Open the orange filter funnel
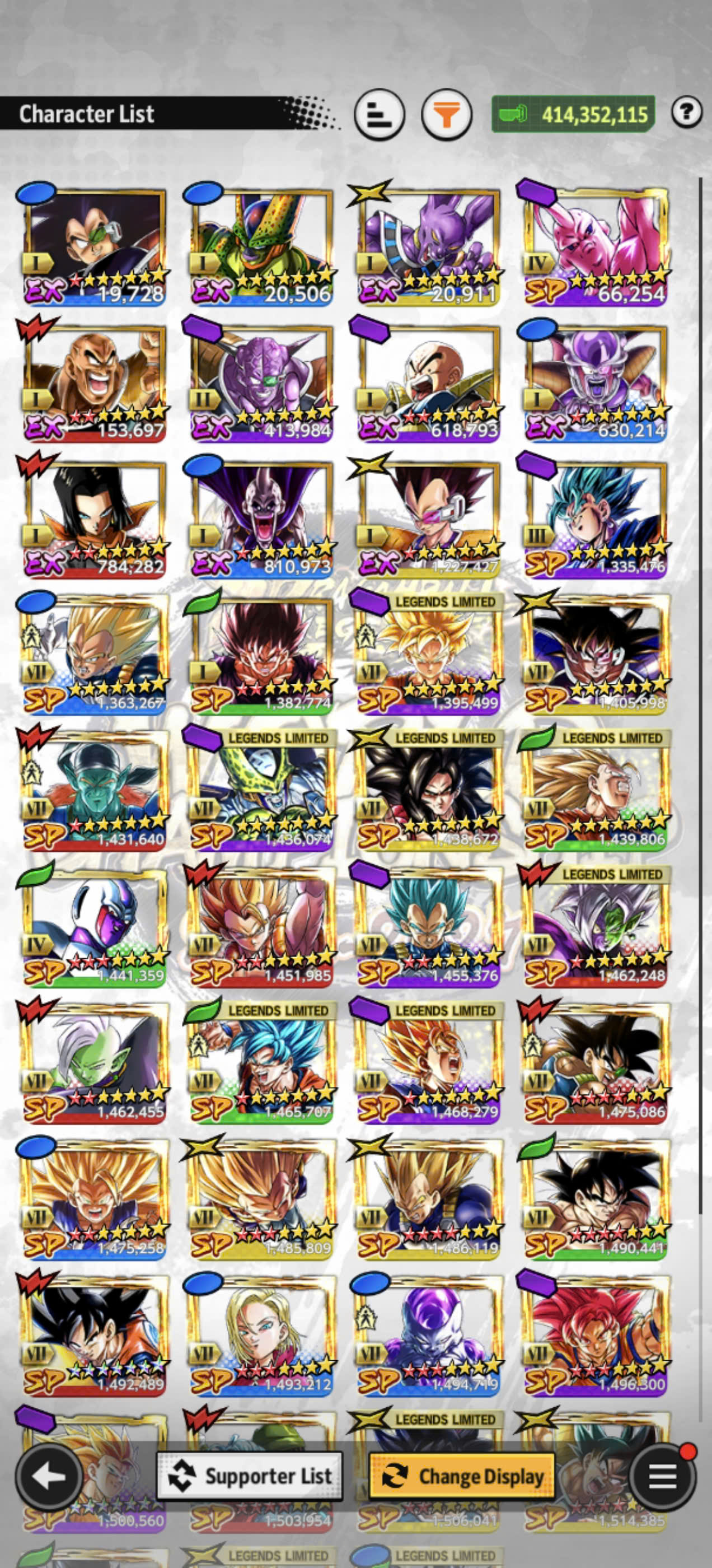Image resolution: width=712 pixels, height=1568 pixels. 447,114
